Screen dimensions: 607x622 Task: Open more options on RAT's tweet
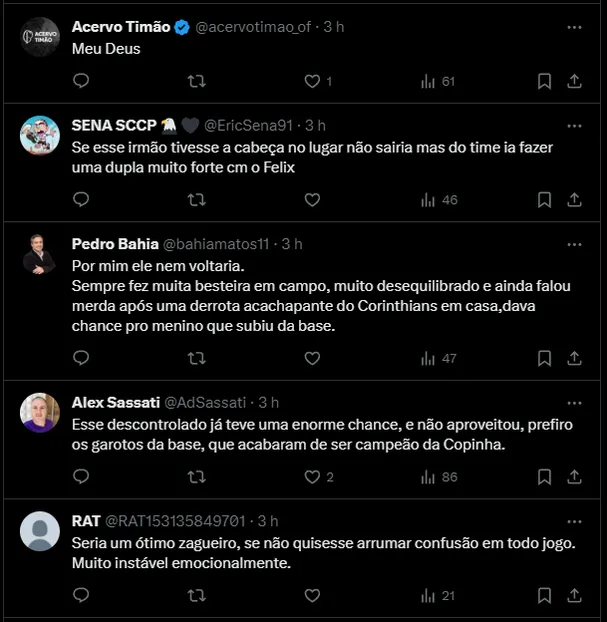[x=574, y=521]
